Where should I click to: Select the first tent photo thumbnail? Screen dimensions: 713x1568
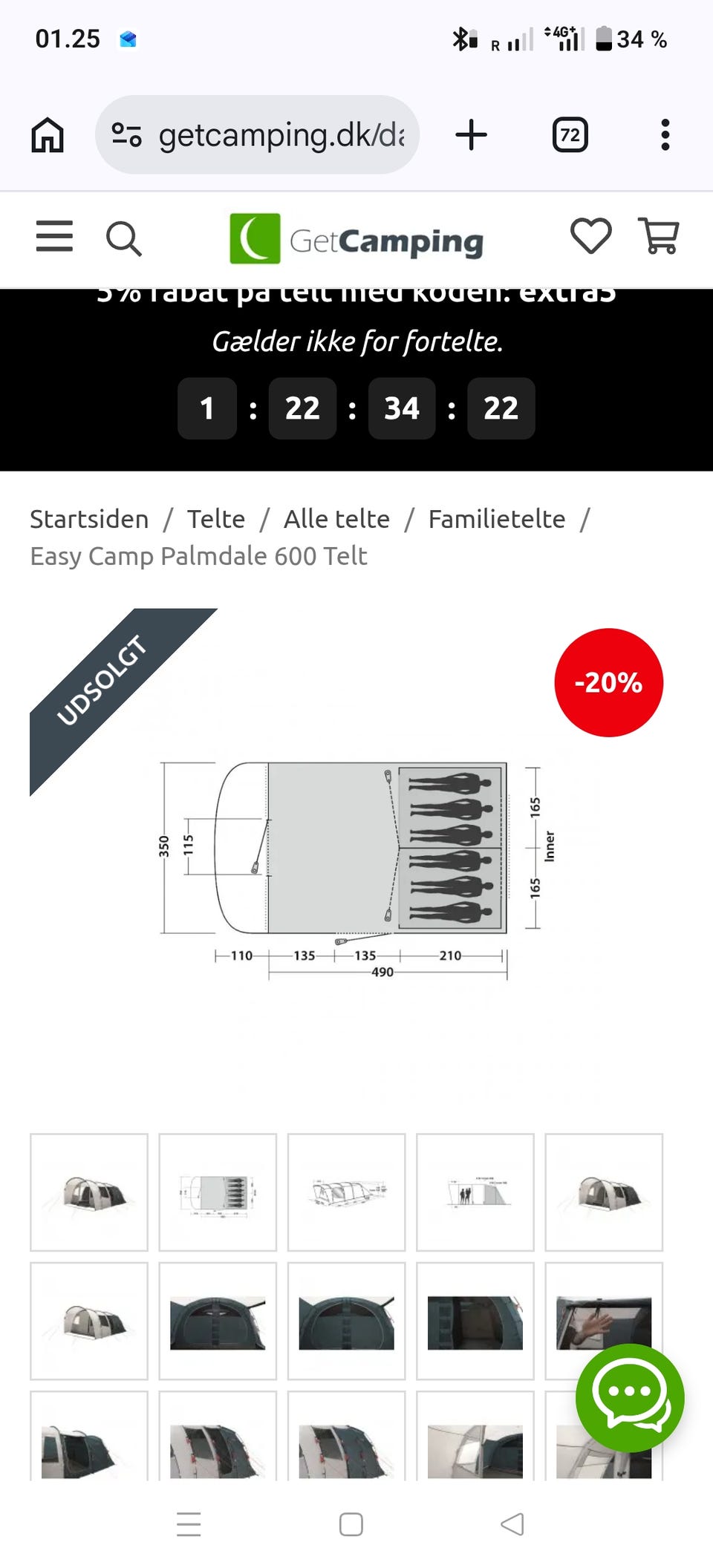88,1192
